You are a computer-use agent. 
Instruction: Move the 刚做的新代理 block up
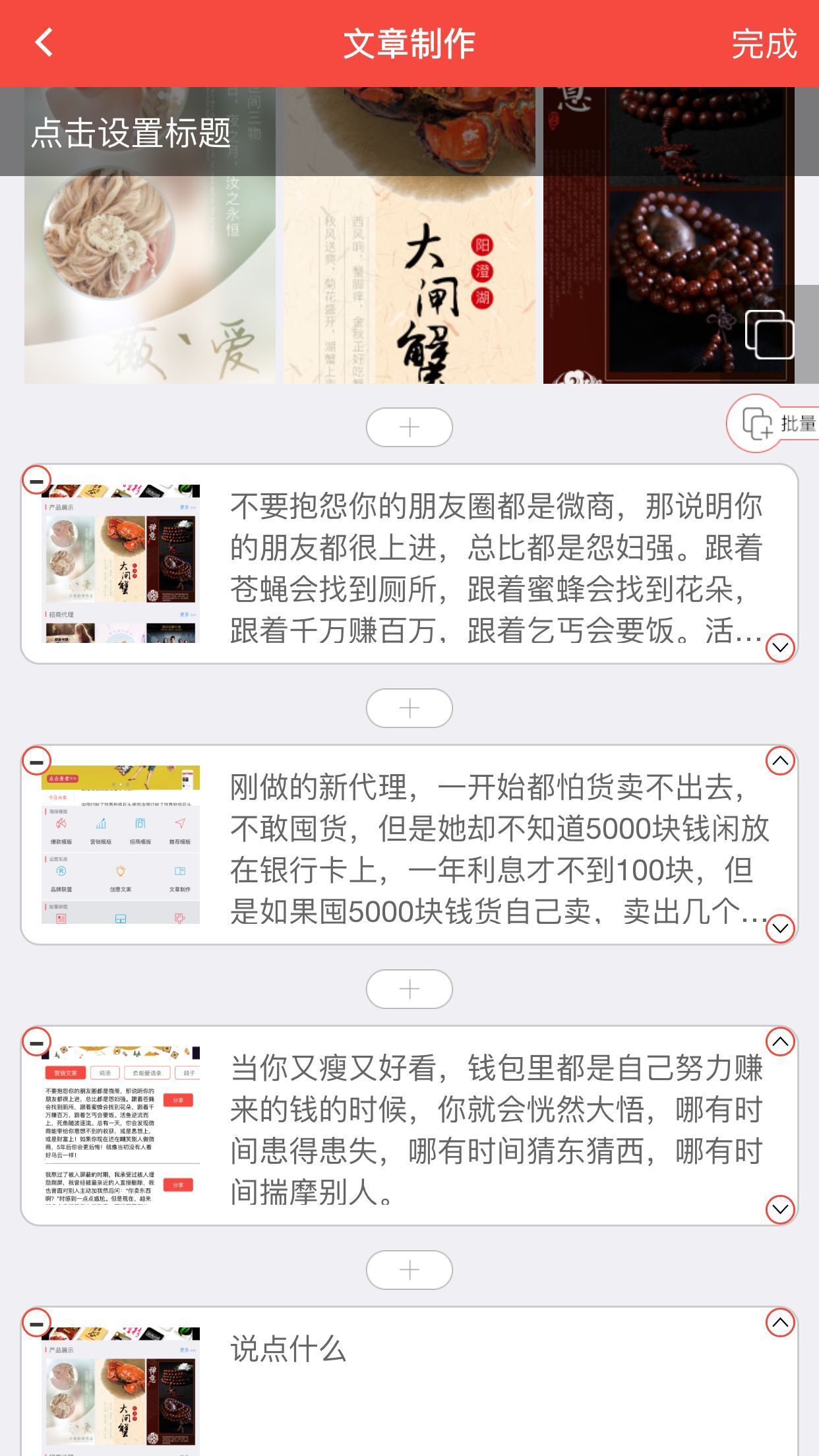(779, 761)
